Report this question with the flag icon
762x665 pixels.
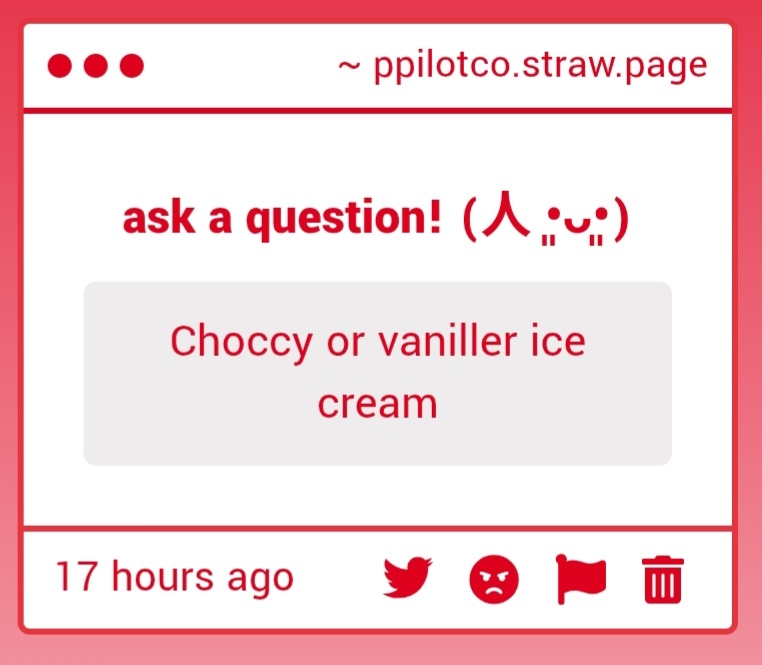(x=580, y=579)
